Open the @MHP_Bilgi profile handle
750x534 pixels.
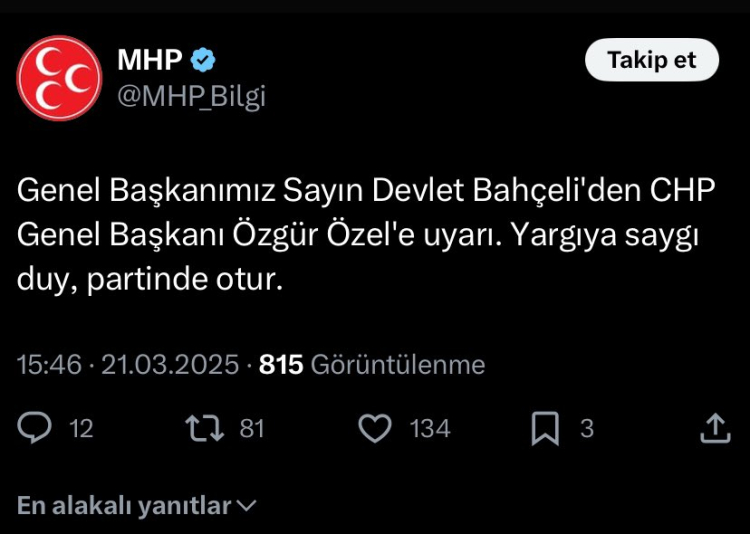pyautogui.click(x=192, y=96)
